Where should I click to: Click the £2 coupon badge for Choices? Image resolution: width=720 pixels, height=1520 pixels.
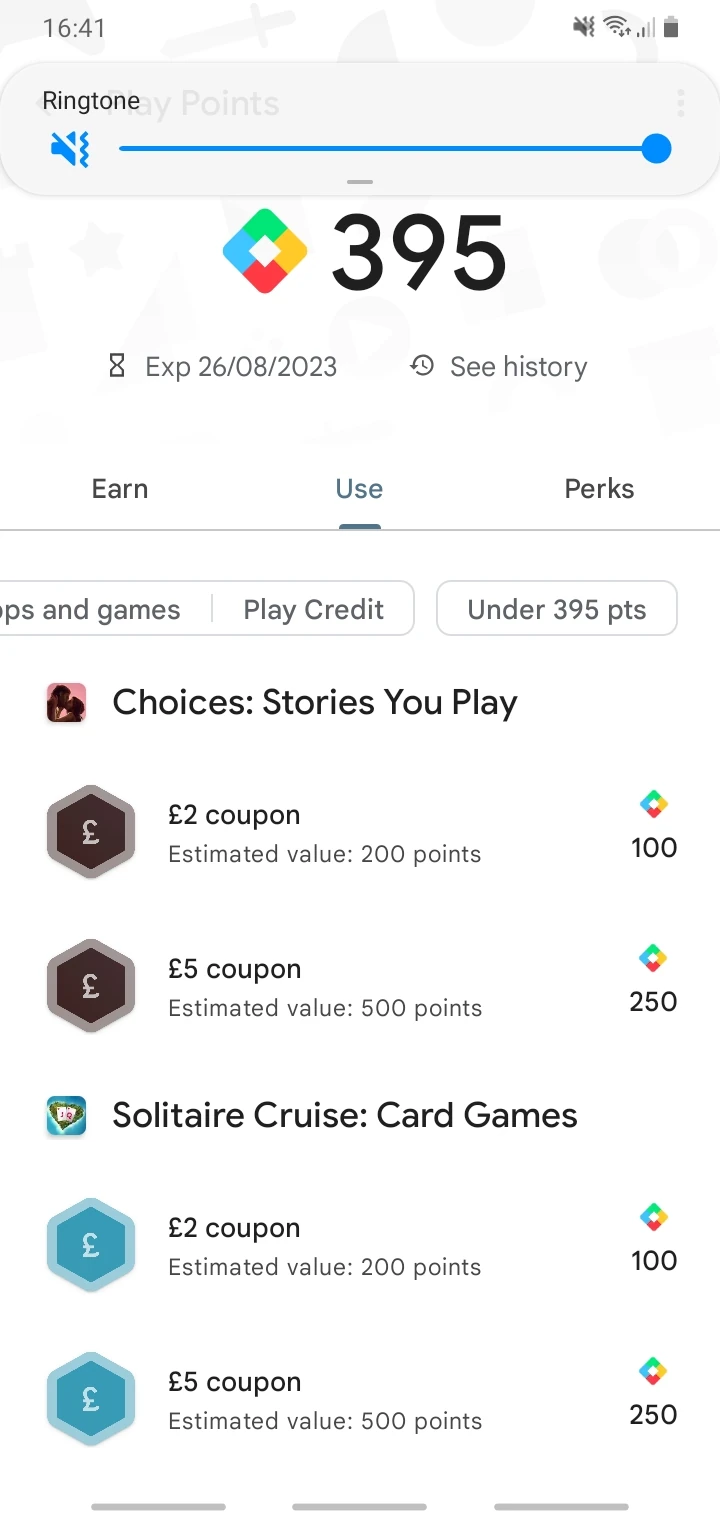pos(91,832)
